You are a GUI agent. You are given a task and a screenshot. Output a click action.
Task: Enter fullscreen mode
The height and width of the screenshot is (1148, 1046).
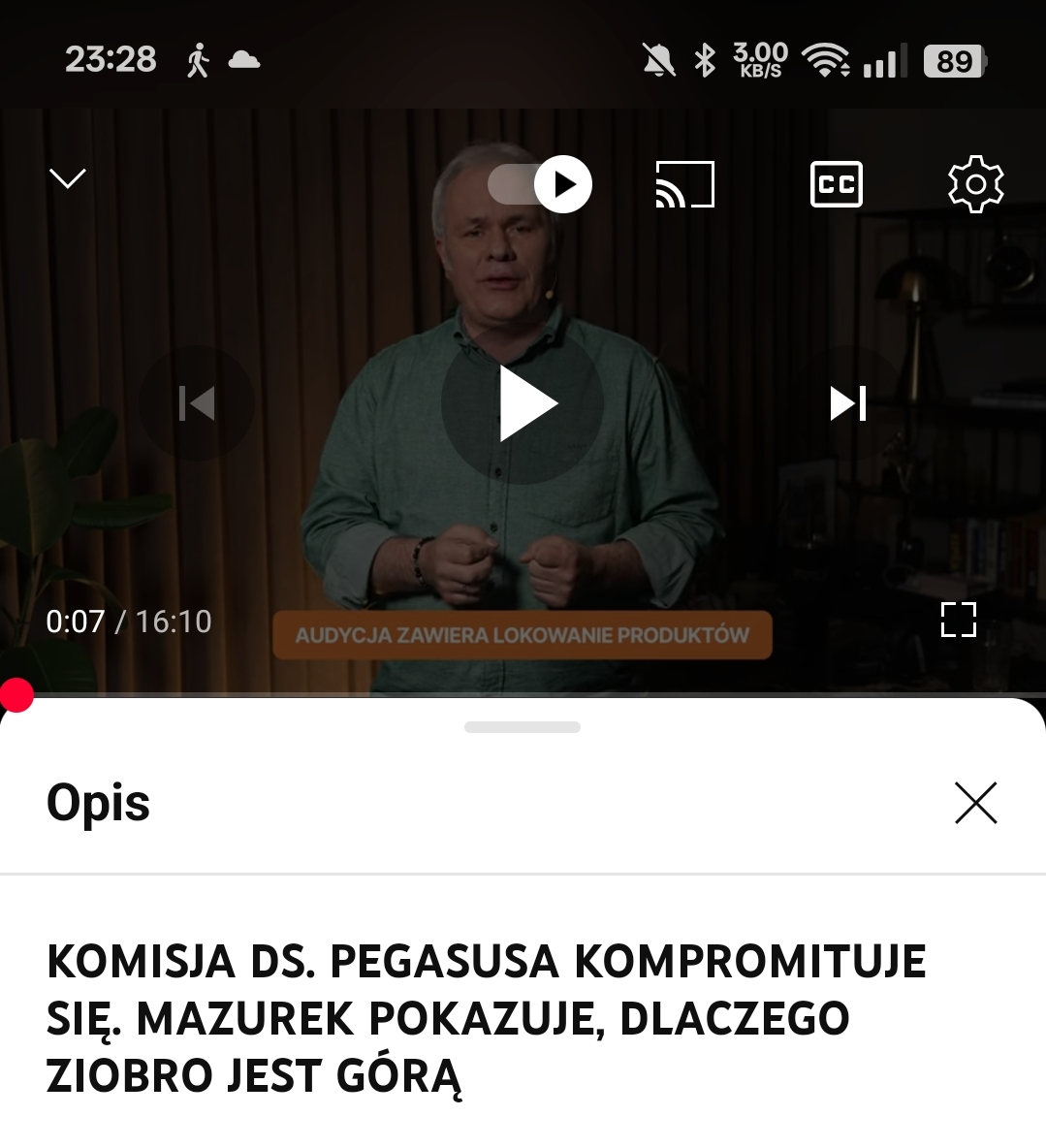click(958, 620)
